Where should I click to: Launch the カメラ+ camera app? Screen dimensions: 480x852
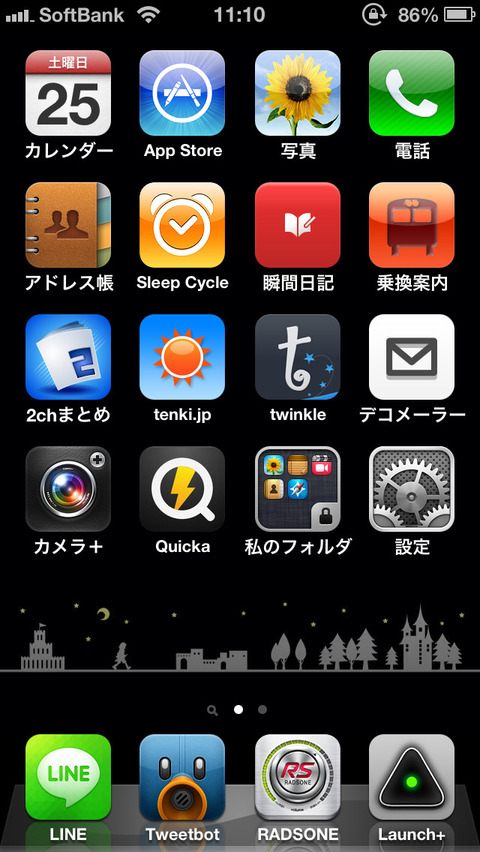click(x=68, y=489)
